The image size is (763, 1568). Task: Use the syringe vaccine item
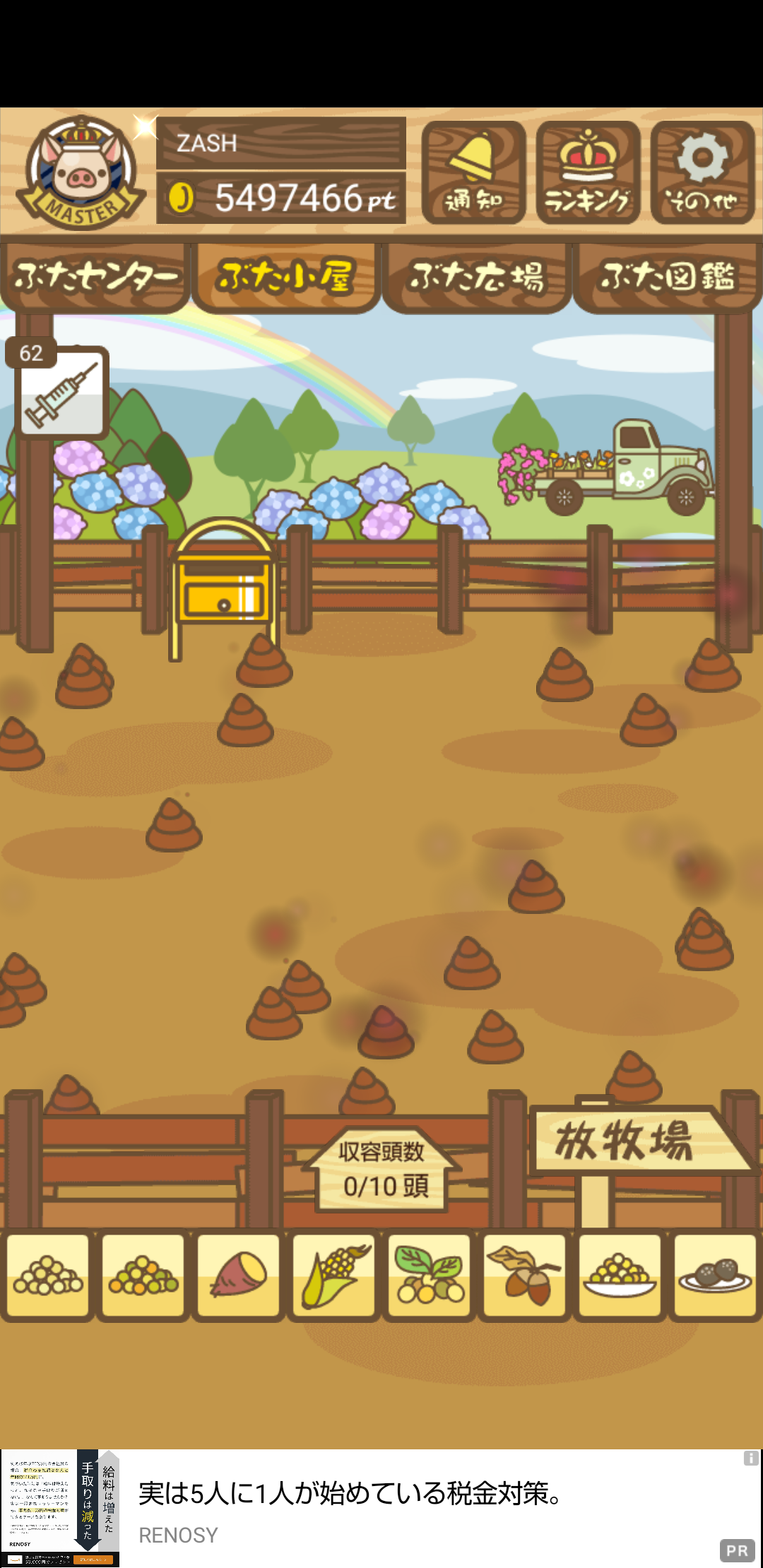(x=61, y=392)
